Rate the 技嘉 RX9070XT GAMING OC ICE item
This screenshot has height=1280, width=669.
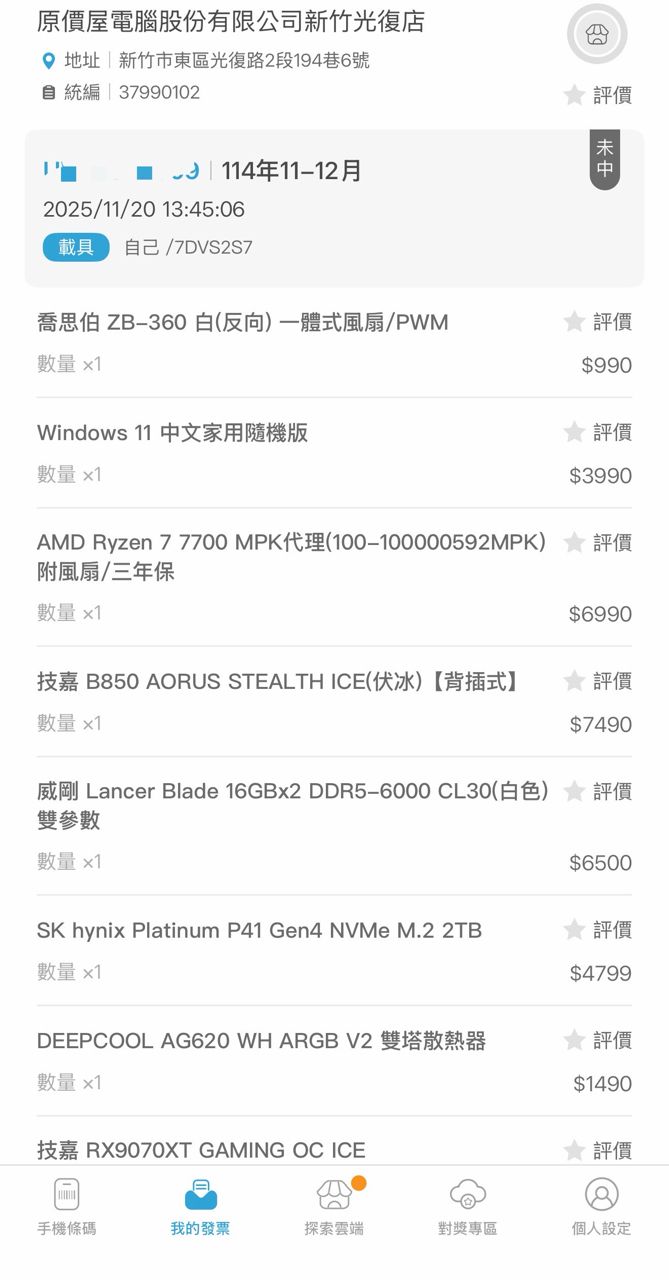coord(598,1150)
